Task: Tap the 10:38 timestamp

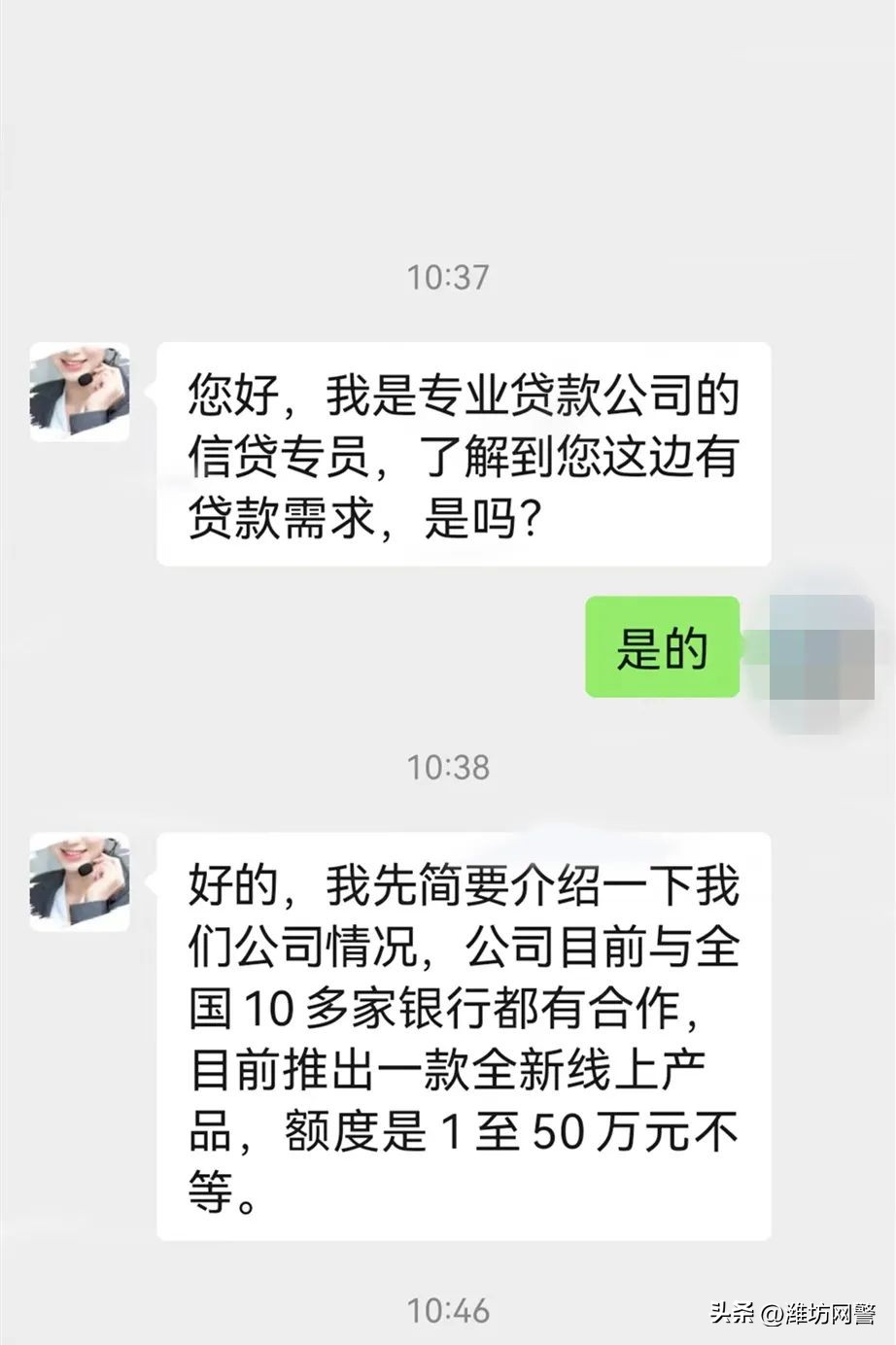Action: pyautogui.click(x=447, y=768)
